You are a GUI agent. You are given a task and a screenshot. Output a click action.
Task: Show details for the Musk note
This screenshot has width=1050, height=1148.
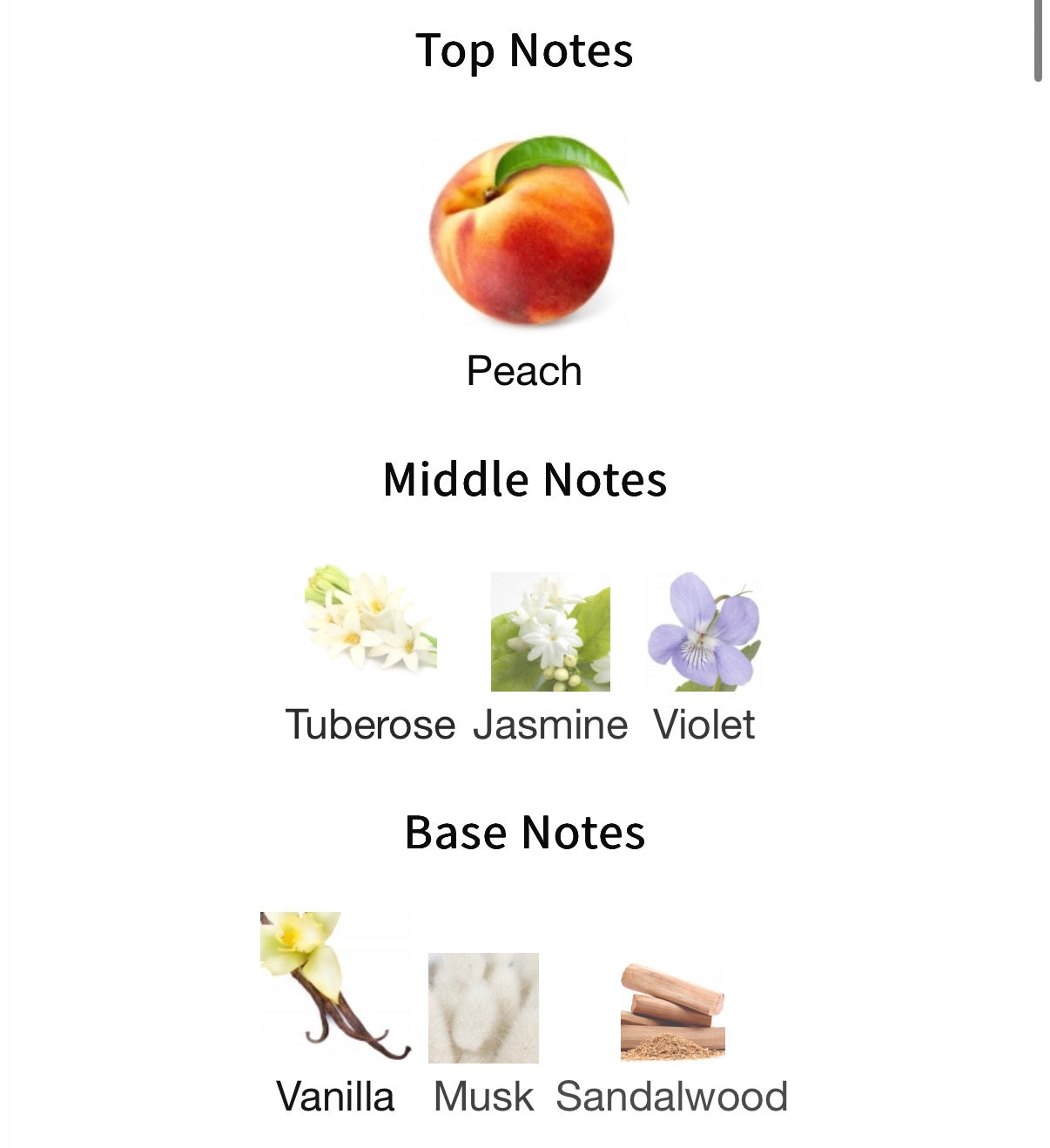(x=483, y=1008)
